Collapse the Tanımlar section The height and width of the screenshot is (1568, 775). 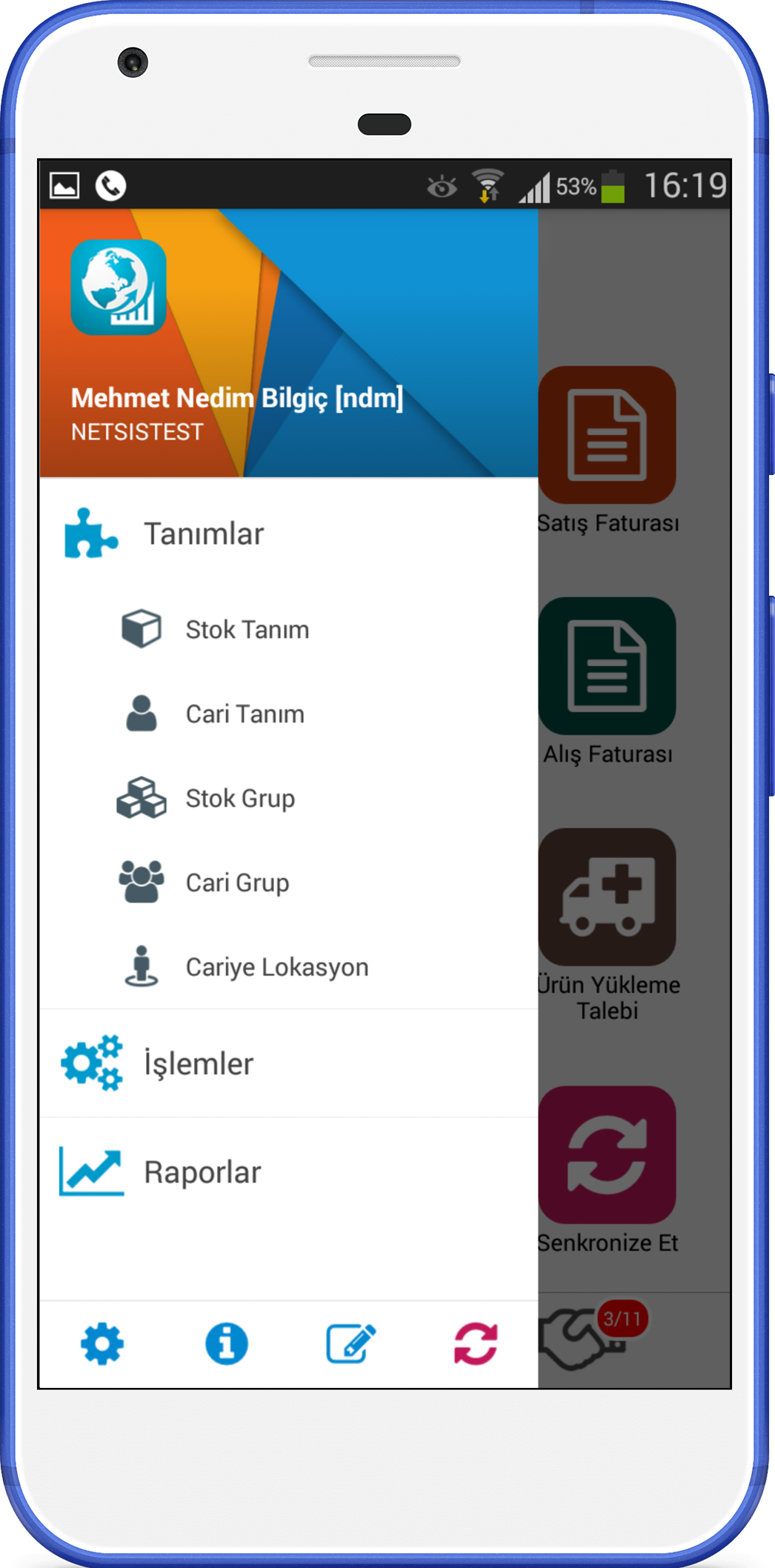[289, 534]
